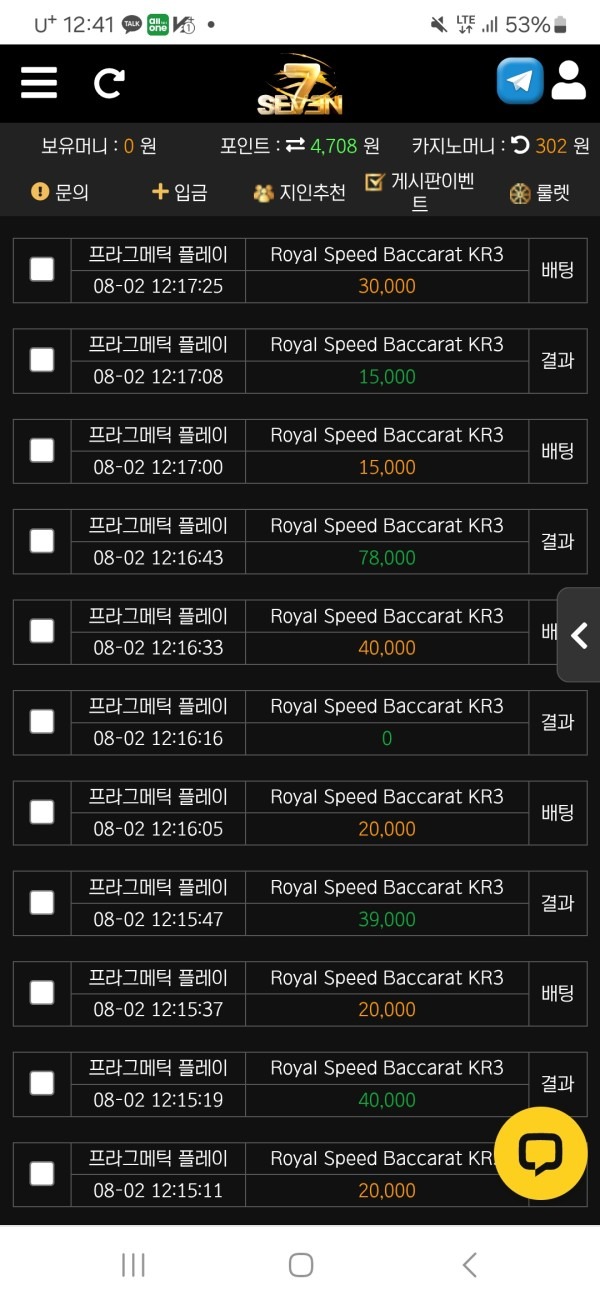Open the 룰렛 roulette
Viewport: 600px width, 1300px height.
click(x=540, y=193)
